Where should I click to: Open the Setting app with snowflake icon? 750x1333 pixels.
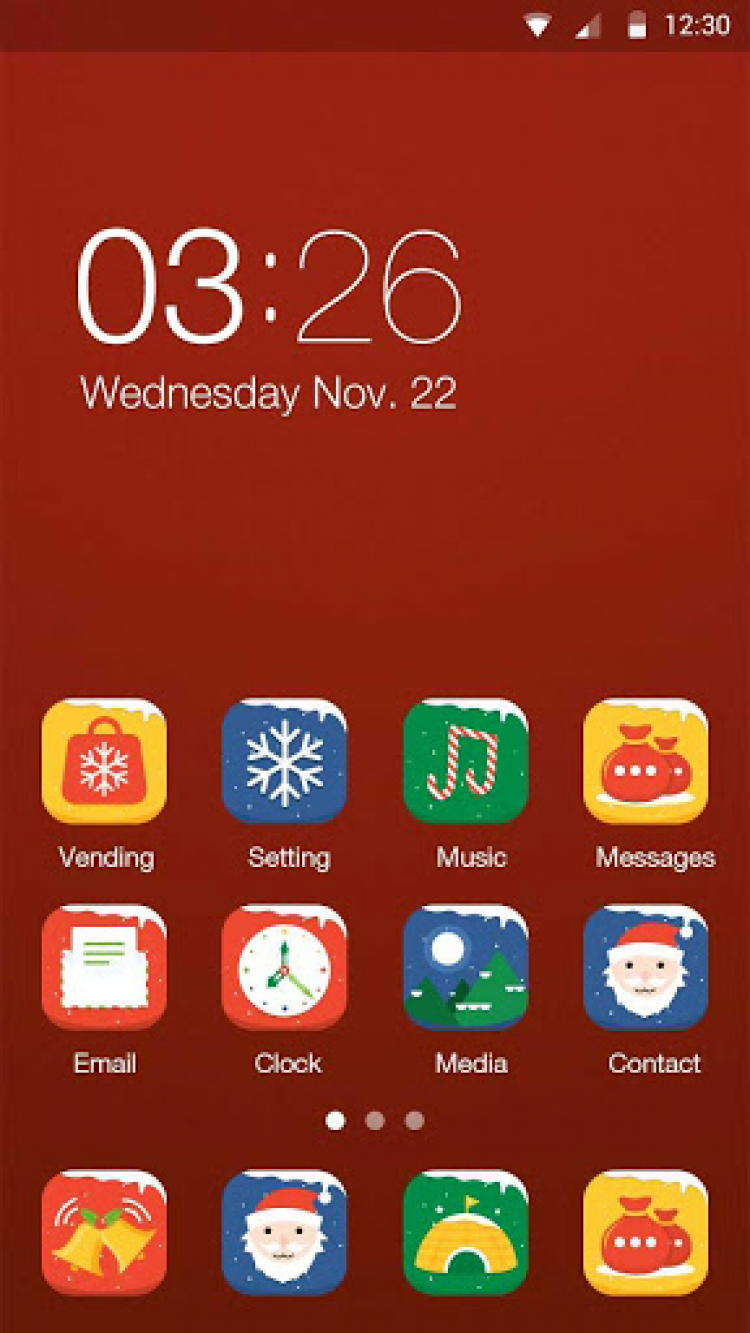coord(285,762)
